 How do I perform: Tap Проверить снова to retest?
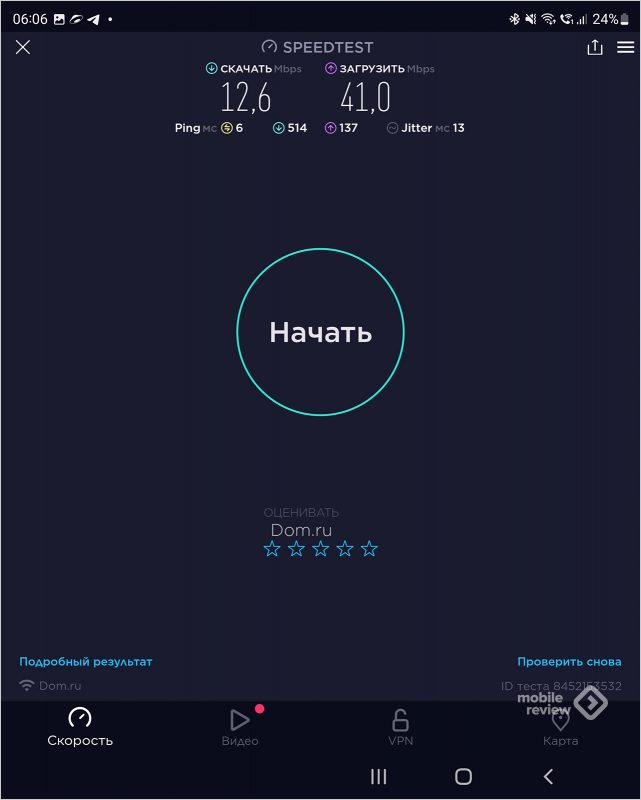click(569, 661)
